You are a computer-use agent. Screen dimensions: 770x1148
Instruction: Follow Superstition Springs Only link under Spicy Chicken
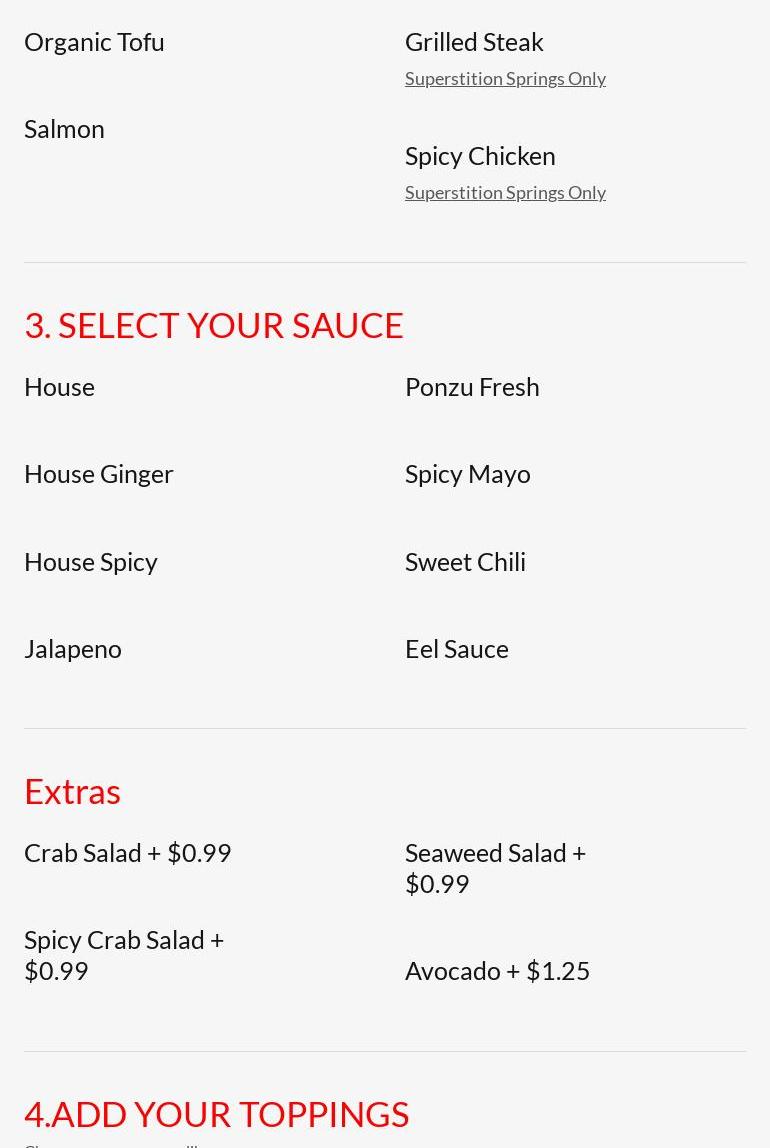505,192
